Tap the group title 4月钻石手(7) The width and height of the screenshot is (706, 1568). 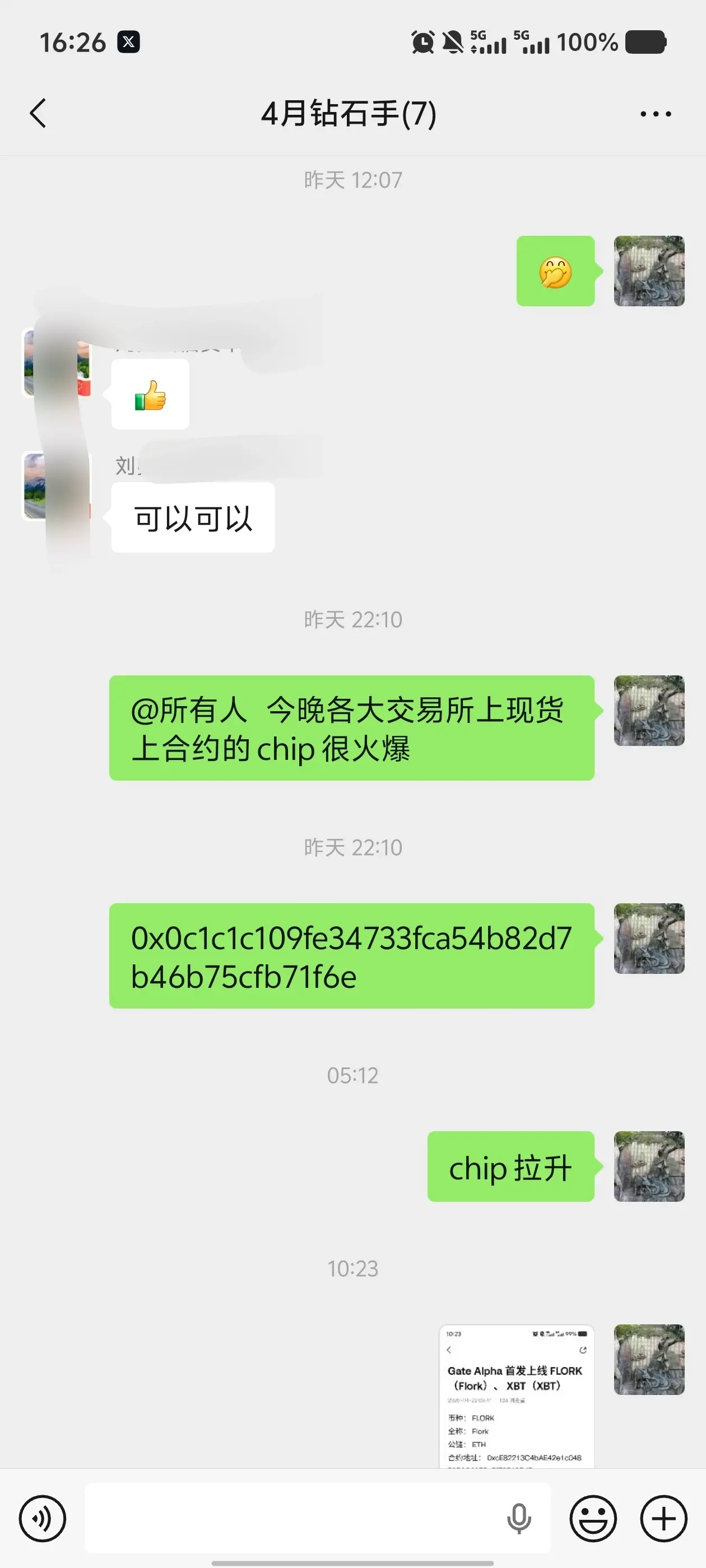pos(351,114)
